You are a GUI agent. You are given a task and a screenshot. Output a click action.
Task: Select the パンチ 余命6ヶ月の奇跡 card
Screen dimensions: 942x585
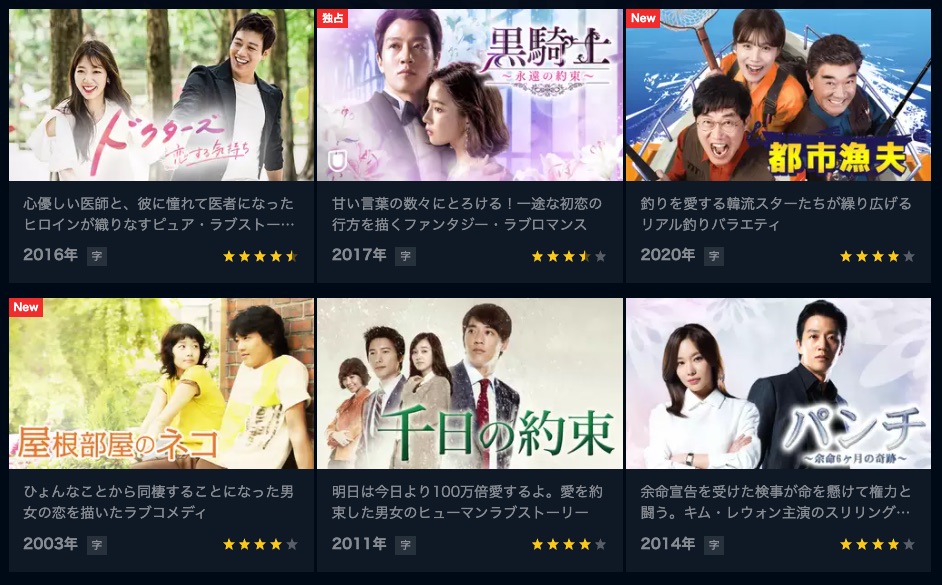coord(778,384)
